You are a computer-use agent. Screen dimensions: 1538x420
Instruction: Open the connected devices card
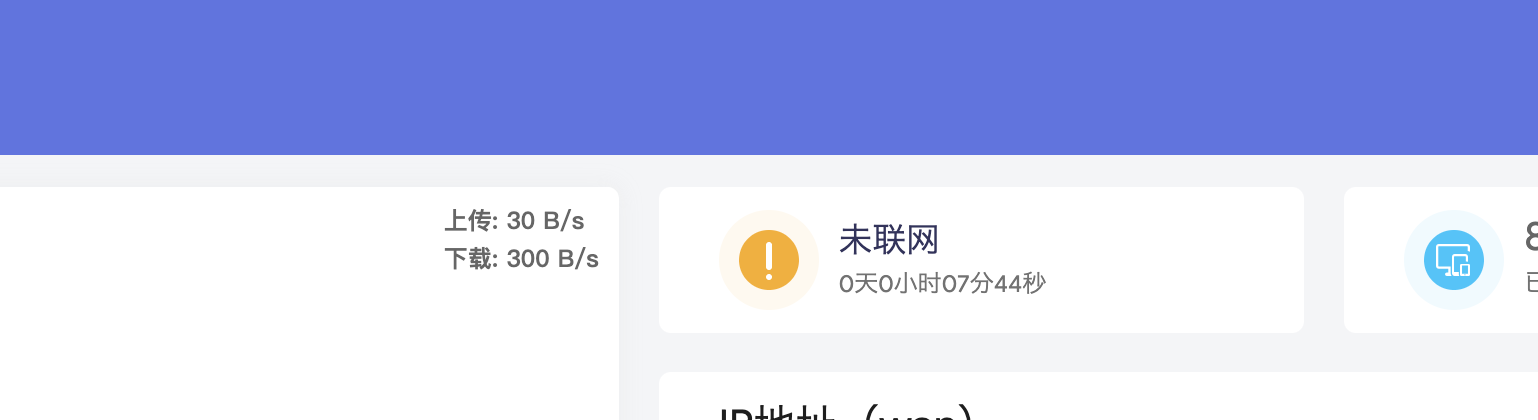pyautogui.click(x=1454, y=260)
